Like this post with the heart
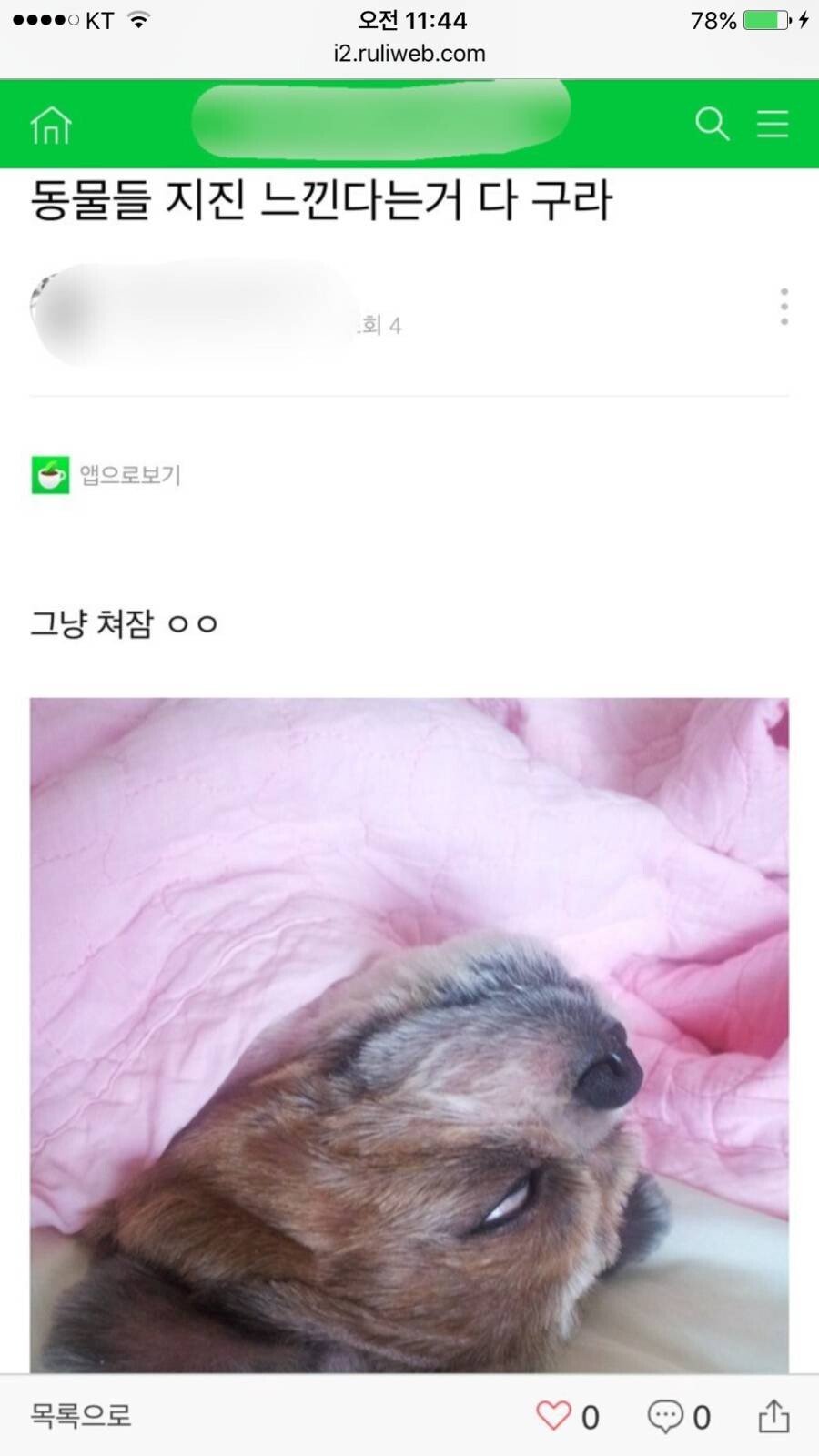The height and width of the screenshot is (1456, 819). pyautogui.click(x=553, y=1415)
